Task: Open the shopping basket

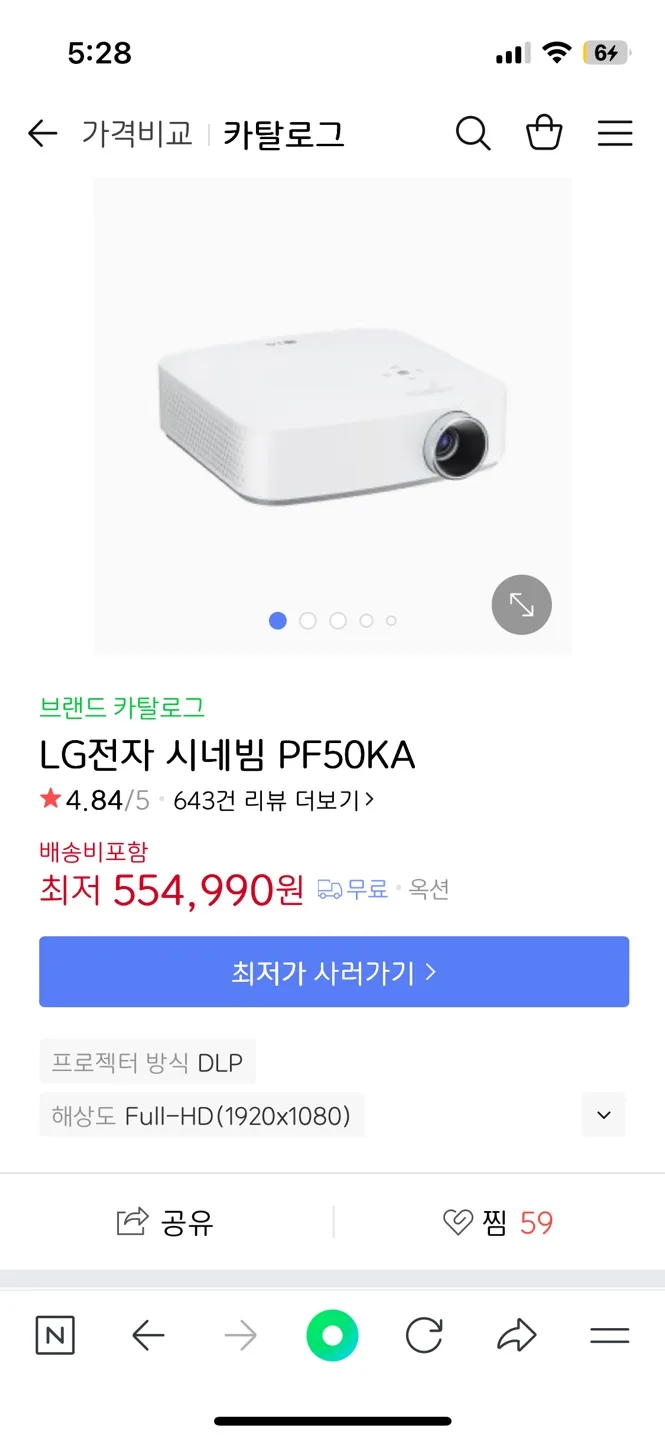Action: (x=544, y=133)
